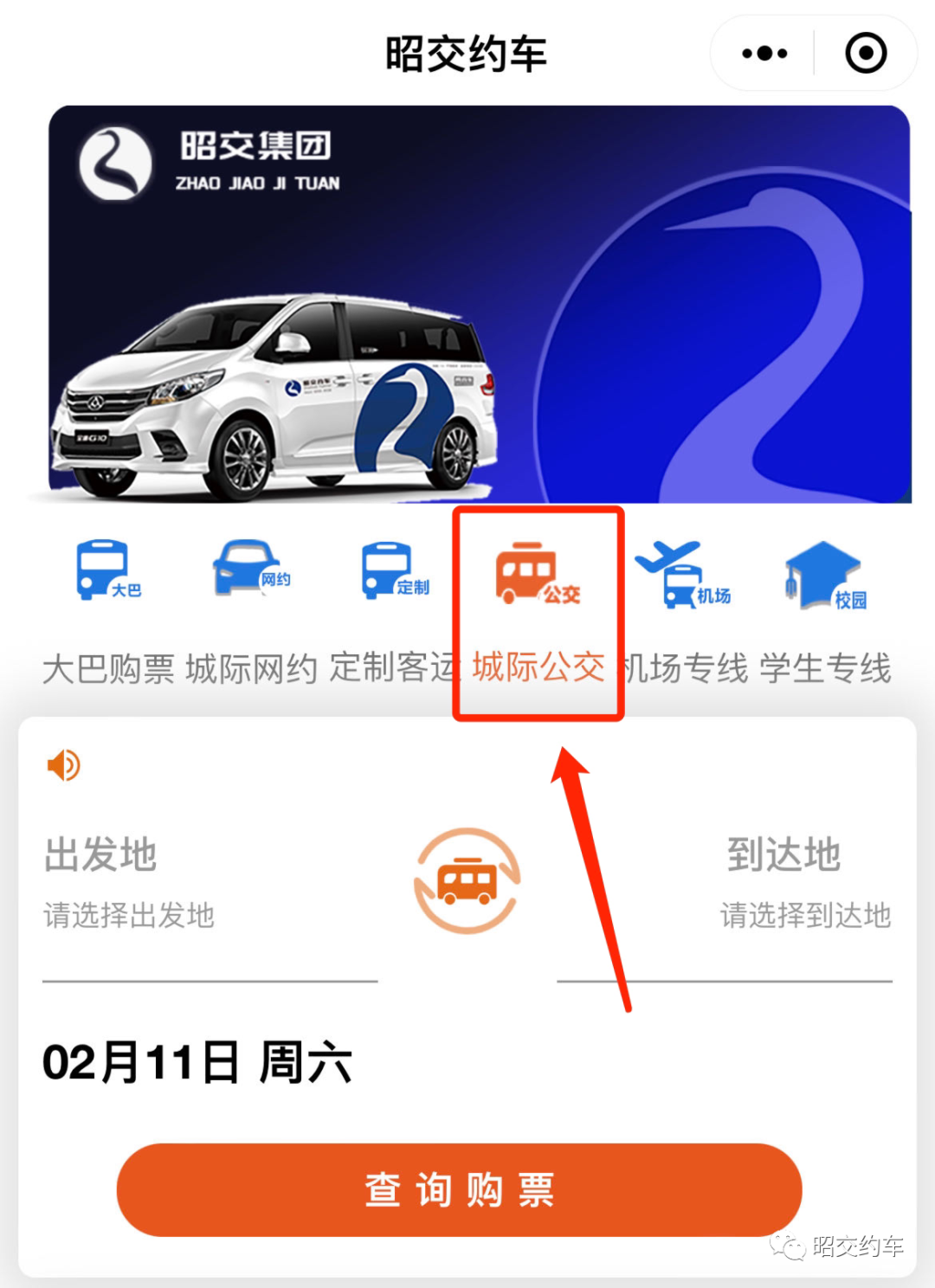The image size is (935, 1288).
Task: Switch to 城际网约 ride hailing
Action: pos(252,606)
